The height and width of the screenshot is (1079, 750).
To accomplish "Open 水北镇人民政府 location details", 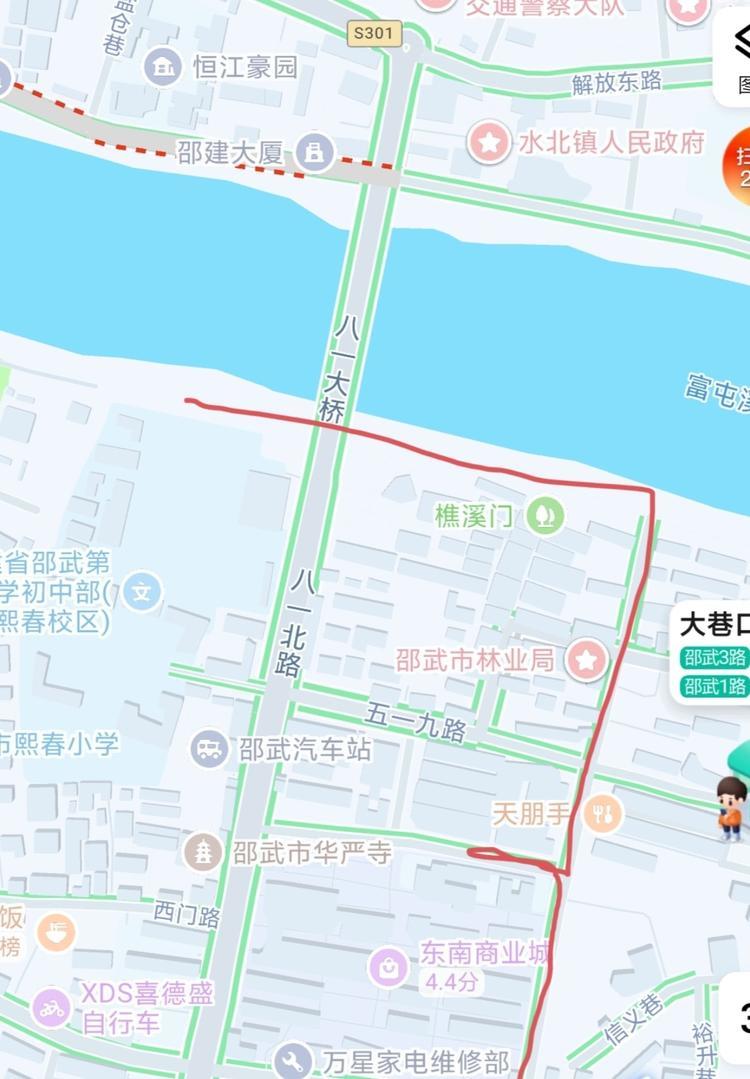I will tap(489, 142).
